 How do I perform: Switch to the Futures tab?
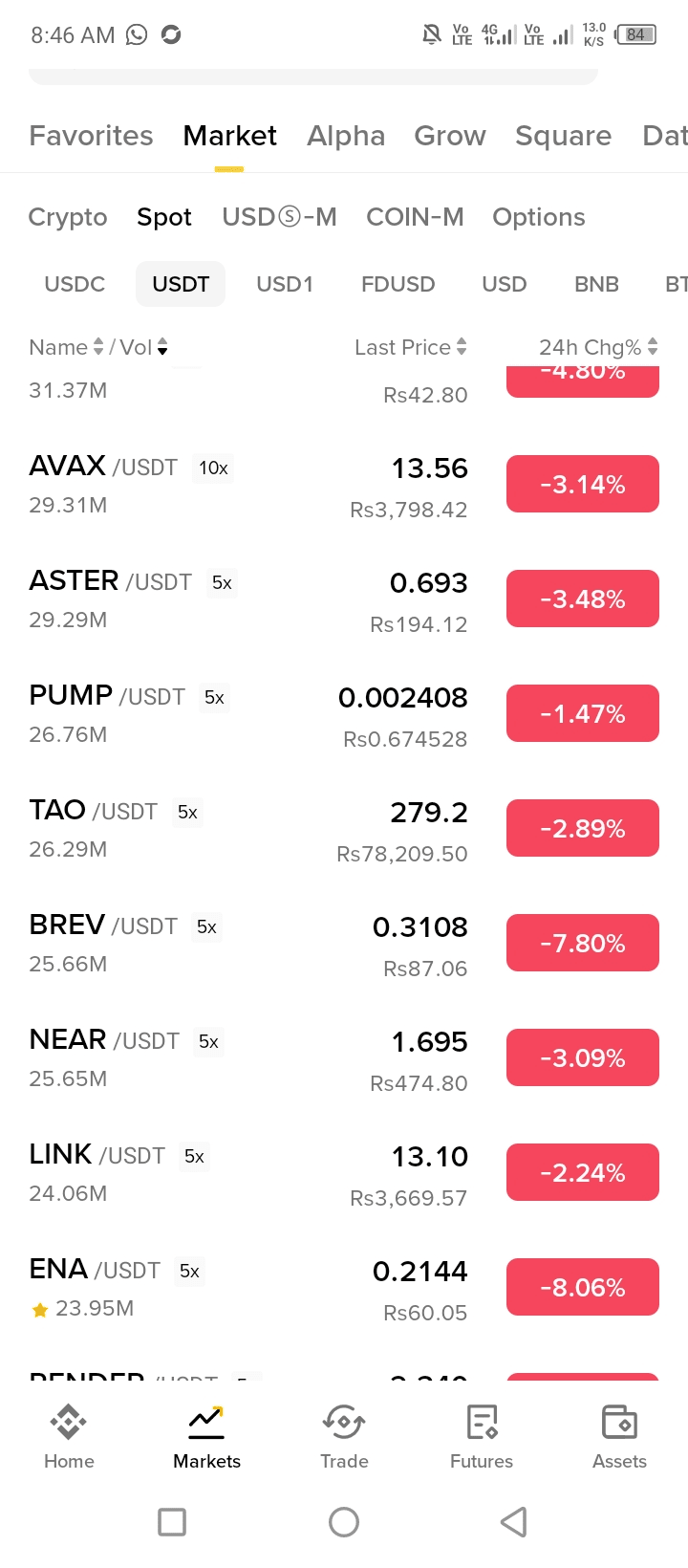pos(482,1436)
